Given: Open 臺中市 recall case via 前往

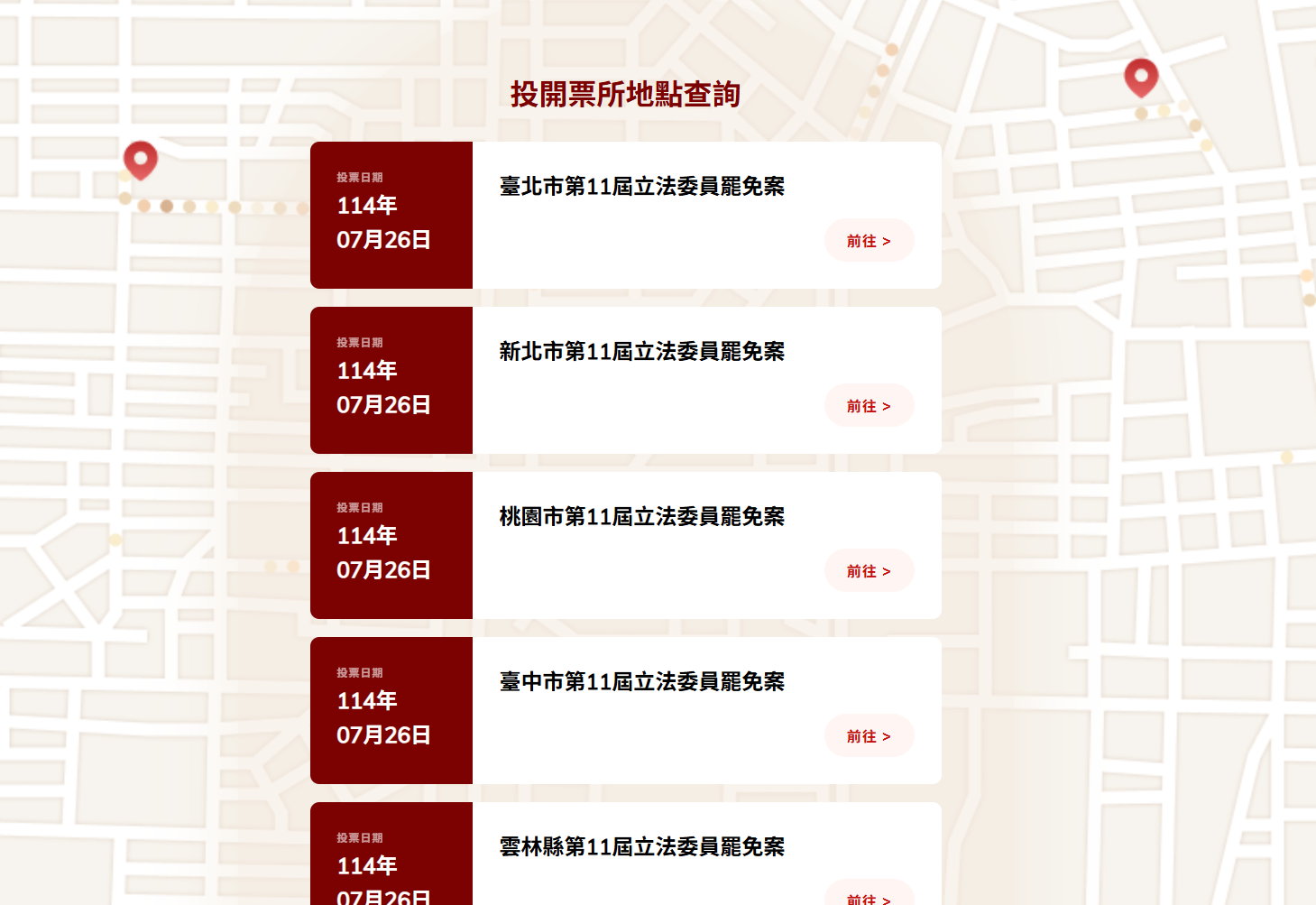Looking at the screenshot, I should 869,736.
